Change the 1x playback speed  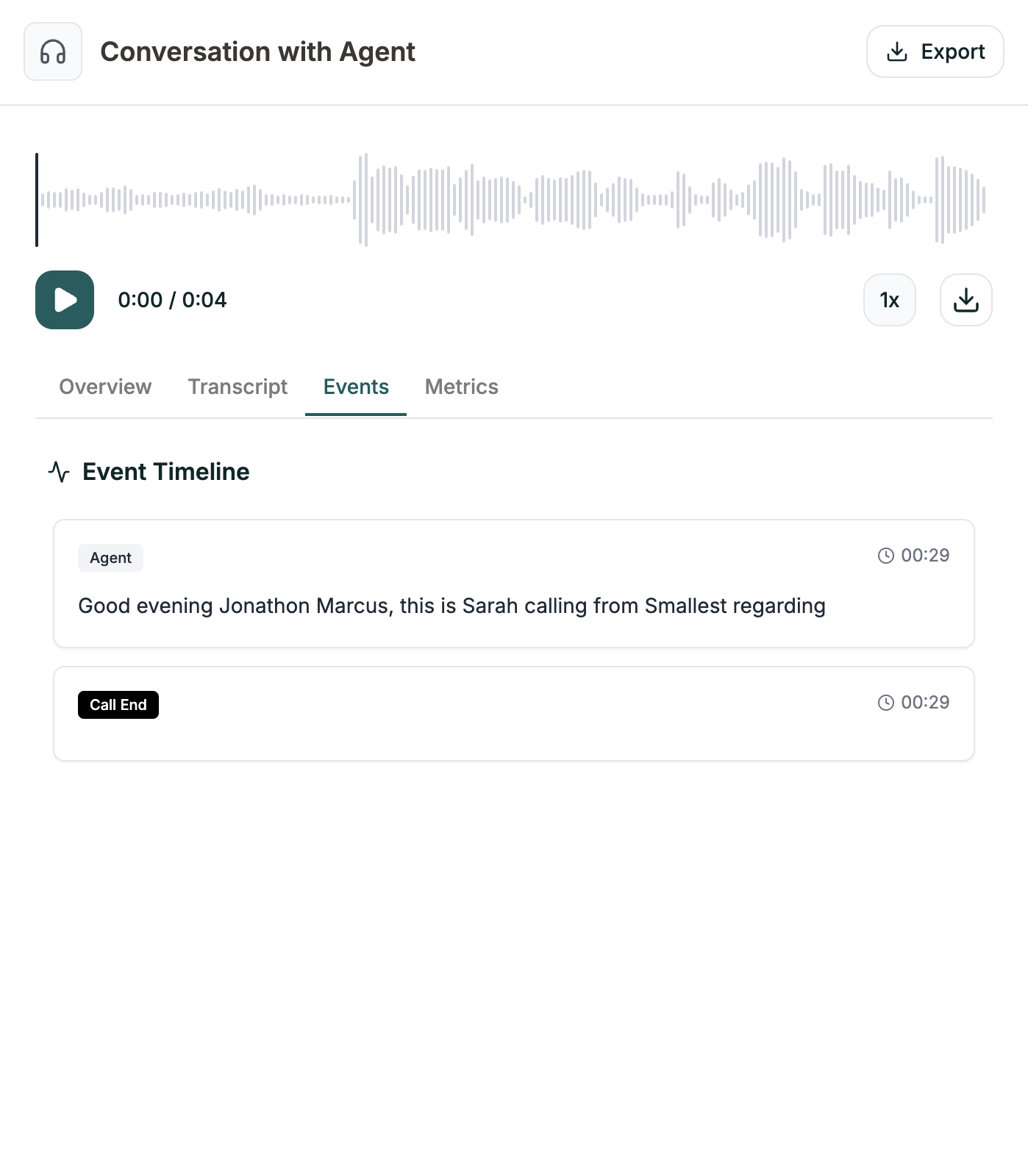tap(889, 300)
